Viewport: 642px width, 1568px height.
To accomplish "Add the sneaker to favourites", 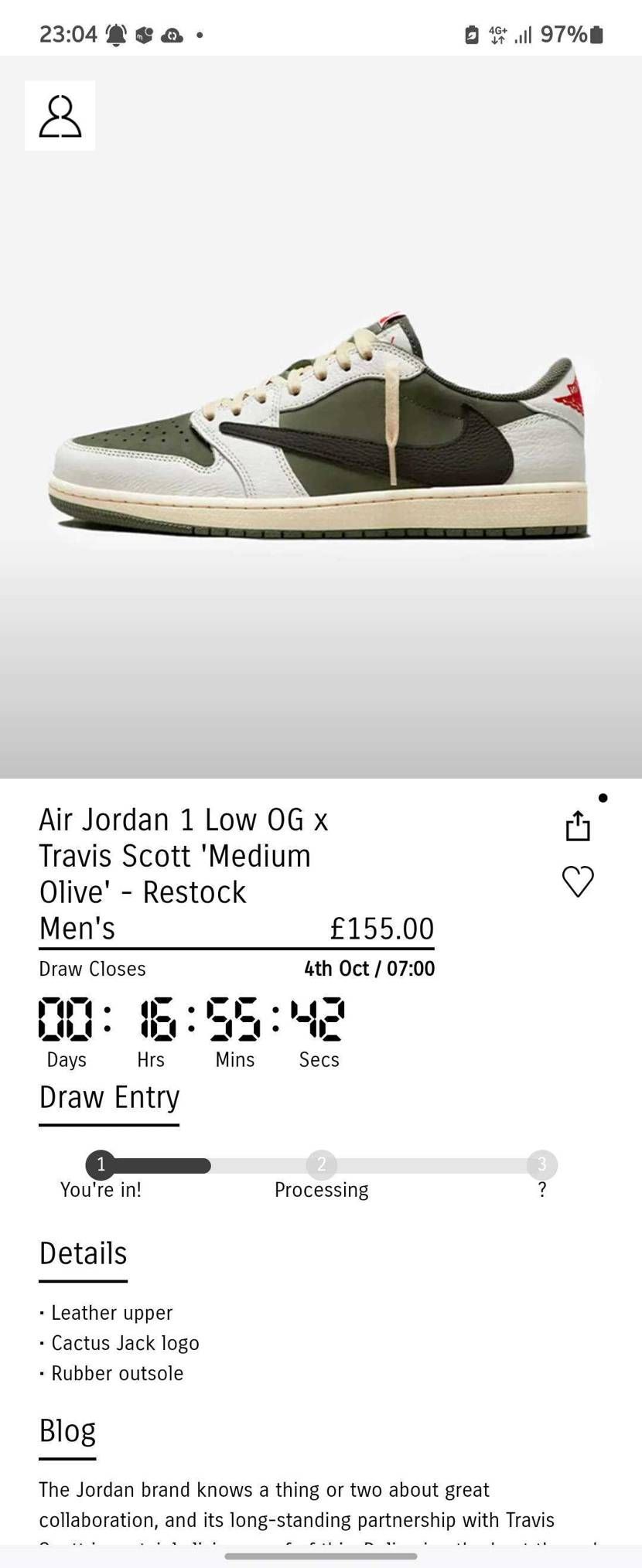I will (x=578, y=881).
